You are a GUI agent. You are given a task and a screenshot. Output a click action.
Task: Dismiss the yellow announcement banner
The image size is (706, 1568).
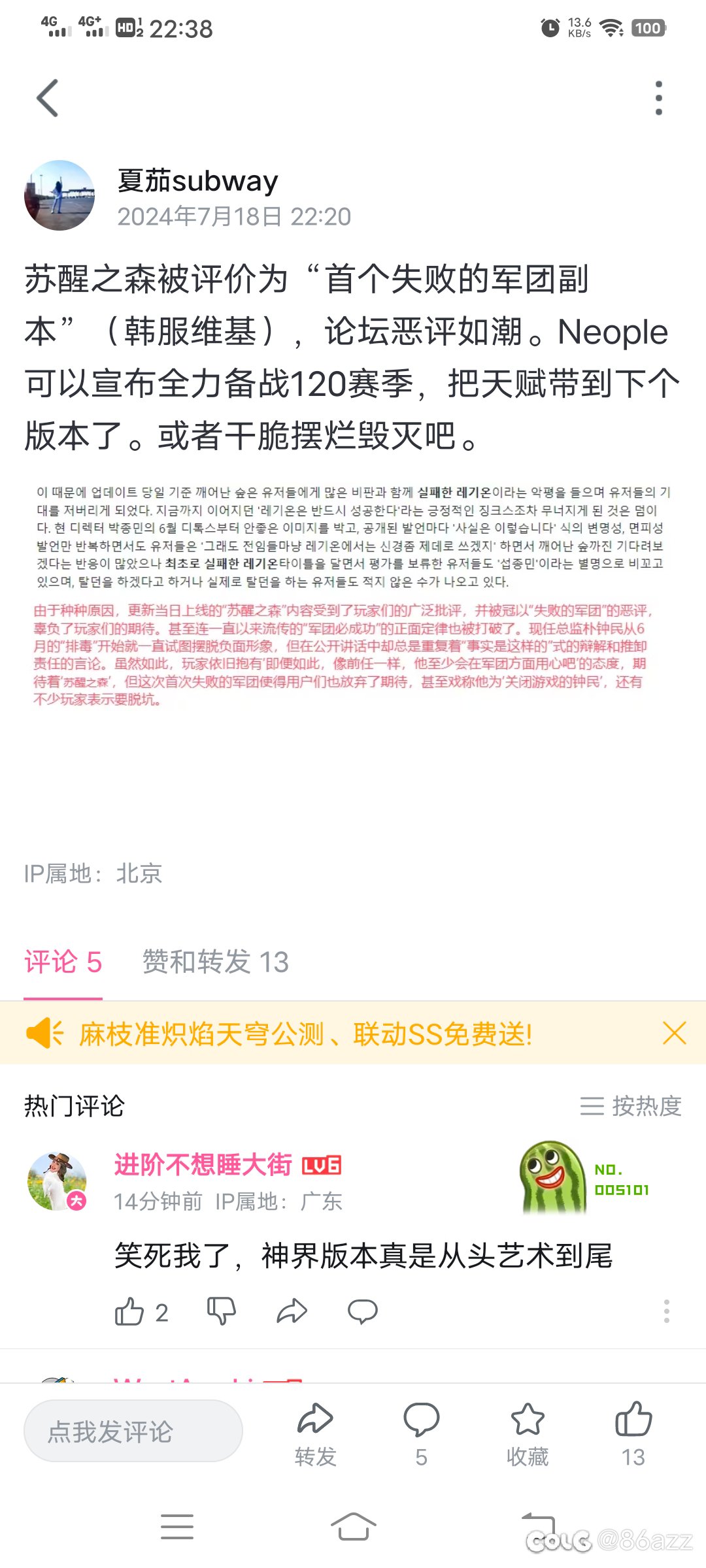(x=674, y=1034)
